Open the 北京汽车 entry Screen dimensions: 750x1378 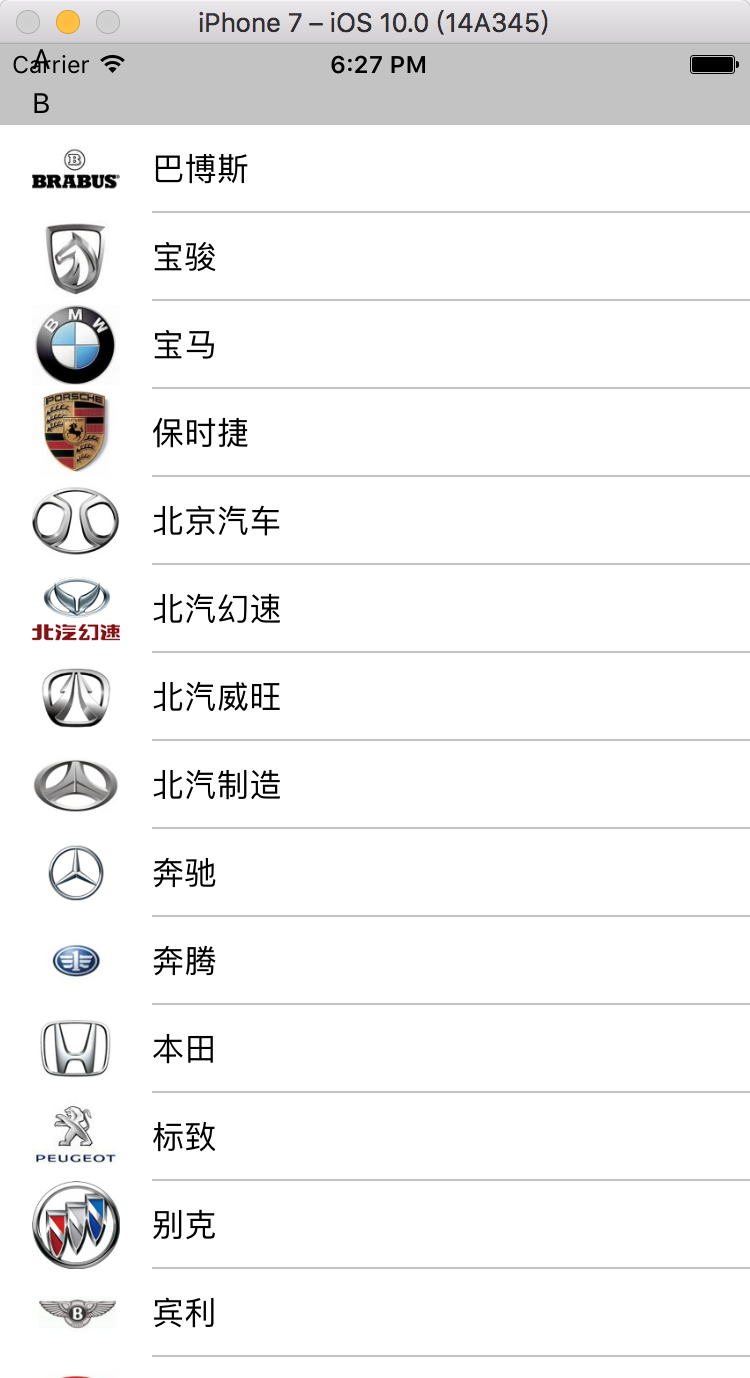tap(216, 521)
